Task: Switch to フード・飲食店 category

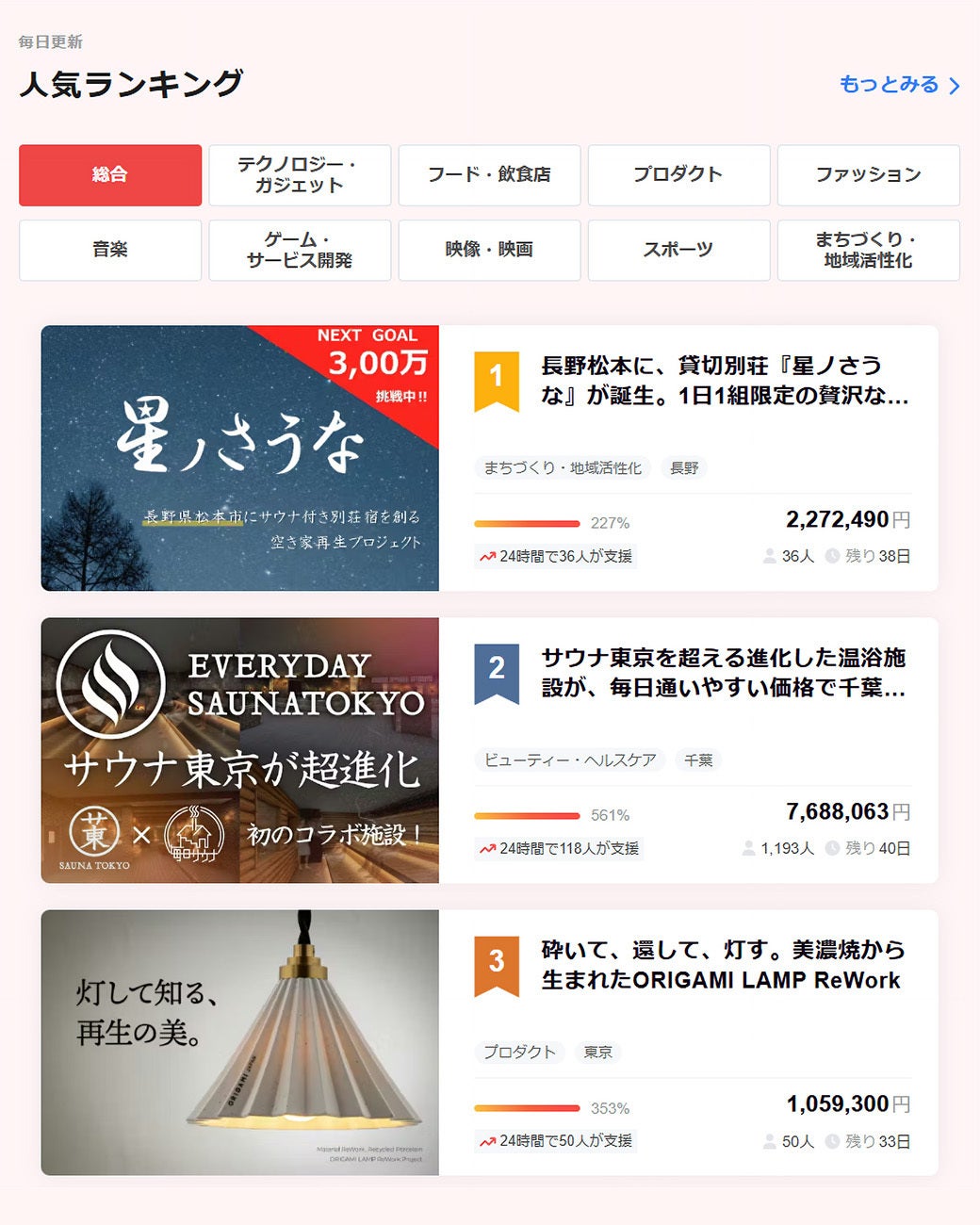Action: 489,175
